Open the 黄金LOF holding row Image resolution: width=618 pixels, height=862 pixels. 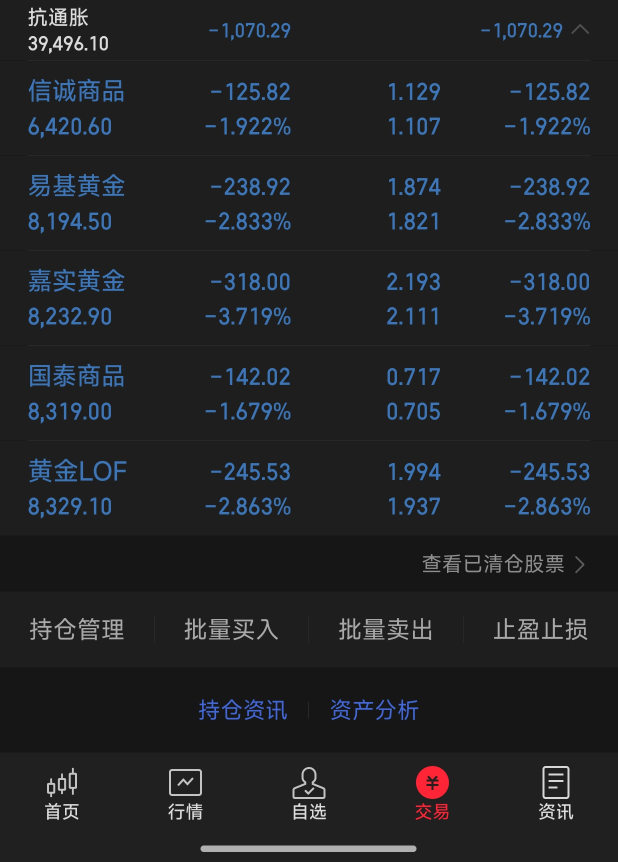coord(309,488)
